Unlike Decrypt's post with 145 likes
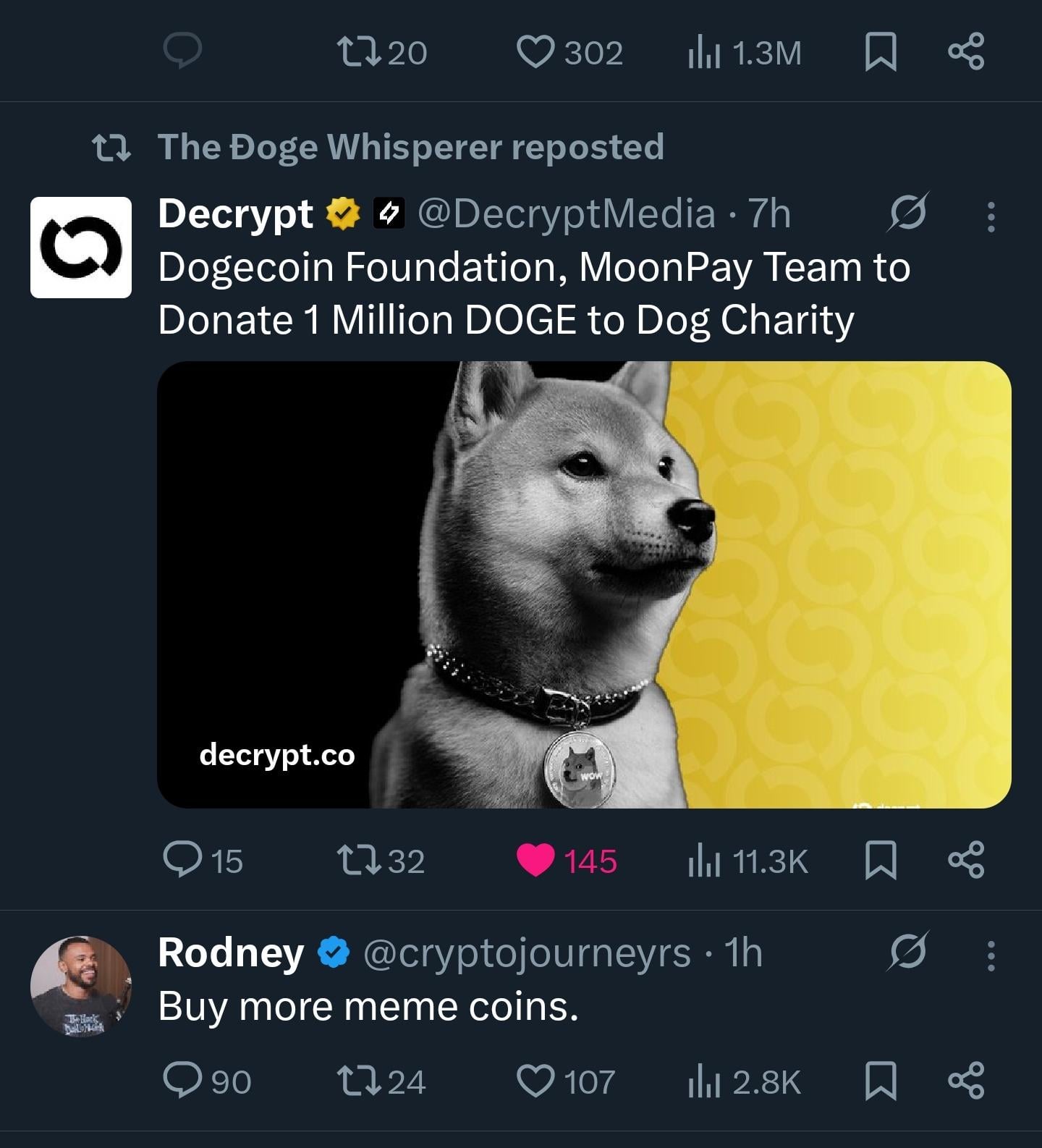Image resolution: width=1042 pixels, height=1148 pixels. click(536, 860)
